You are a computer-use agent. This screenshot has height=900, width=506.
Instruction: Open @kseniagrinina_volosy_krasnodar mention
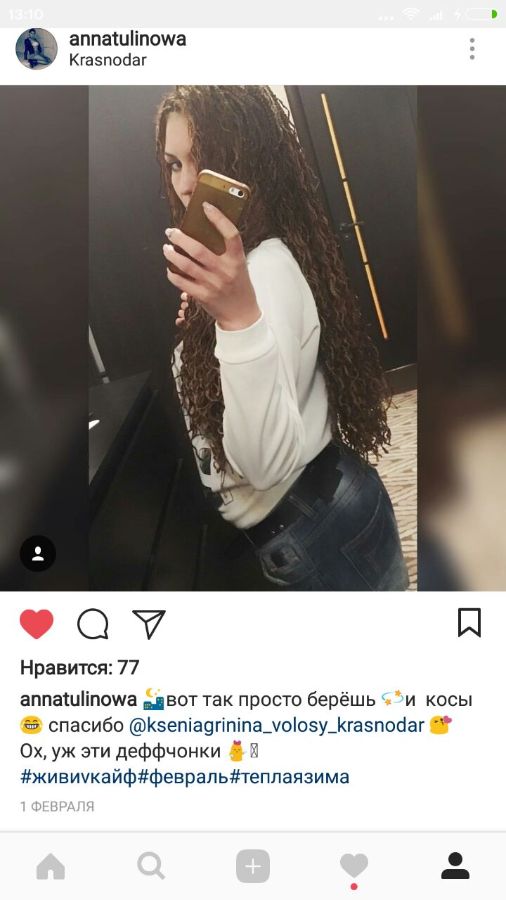(277, 726)
